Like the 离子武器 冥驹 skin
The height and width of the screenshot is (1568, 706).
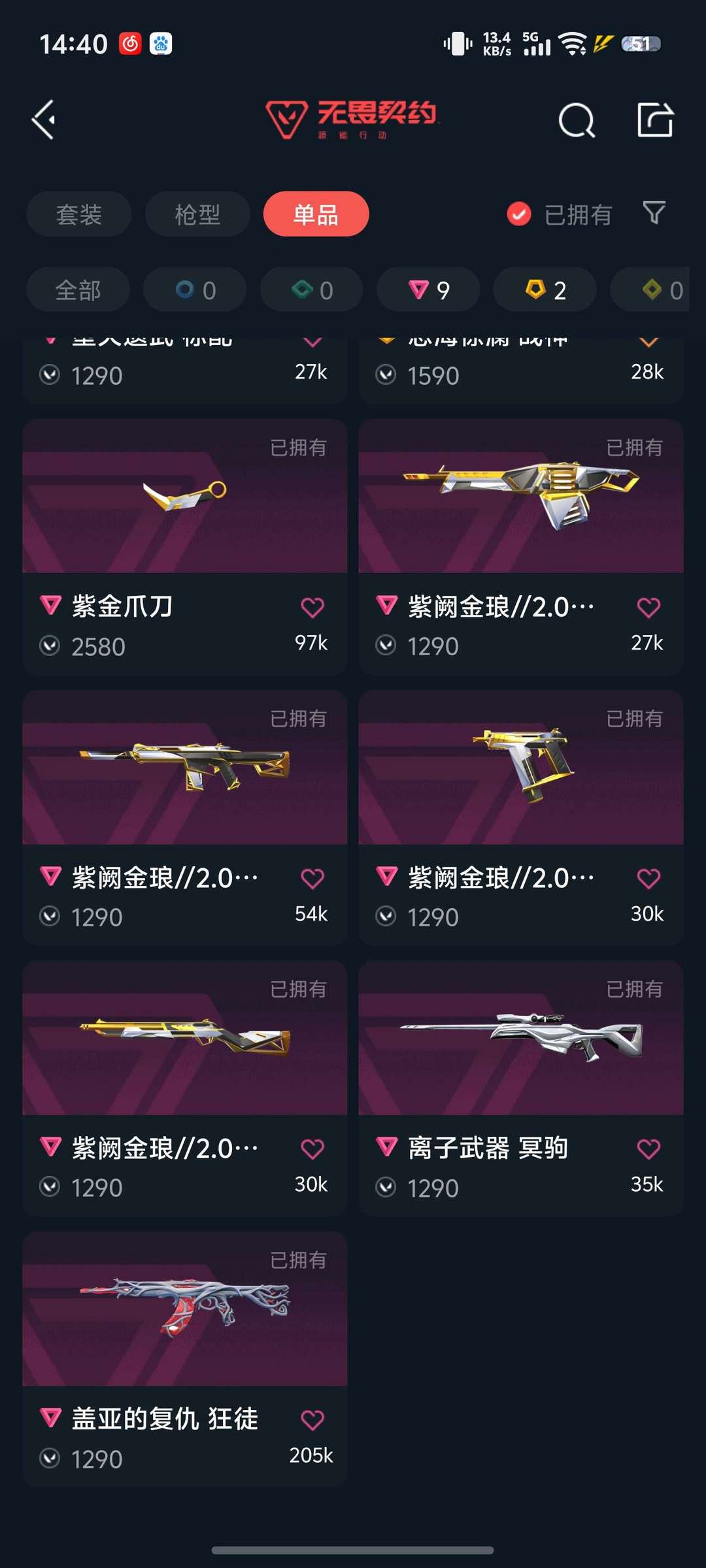click(x=648, y=1149)
